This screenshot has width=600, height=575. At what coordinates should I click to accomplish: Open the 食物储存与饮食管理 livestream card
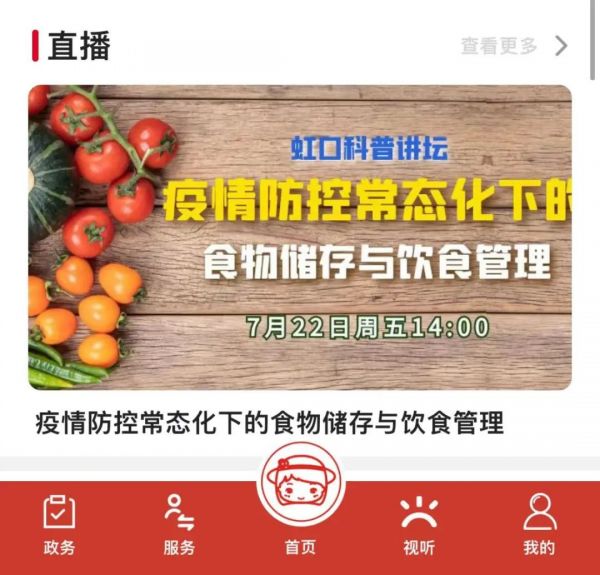300,238
